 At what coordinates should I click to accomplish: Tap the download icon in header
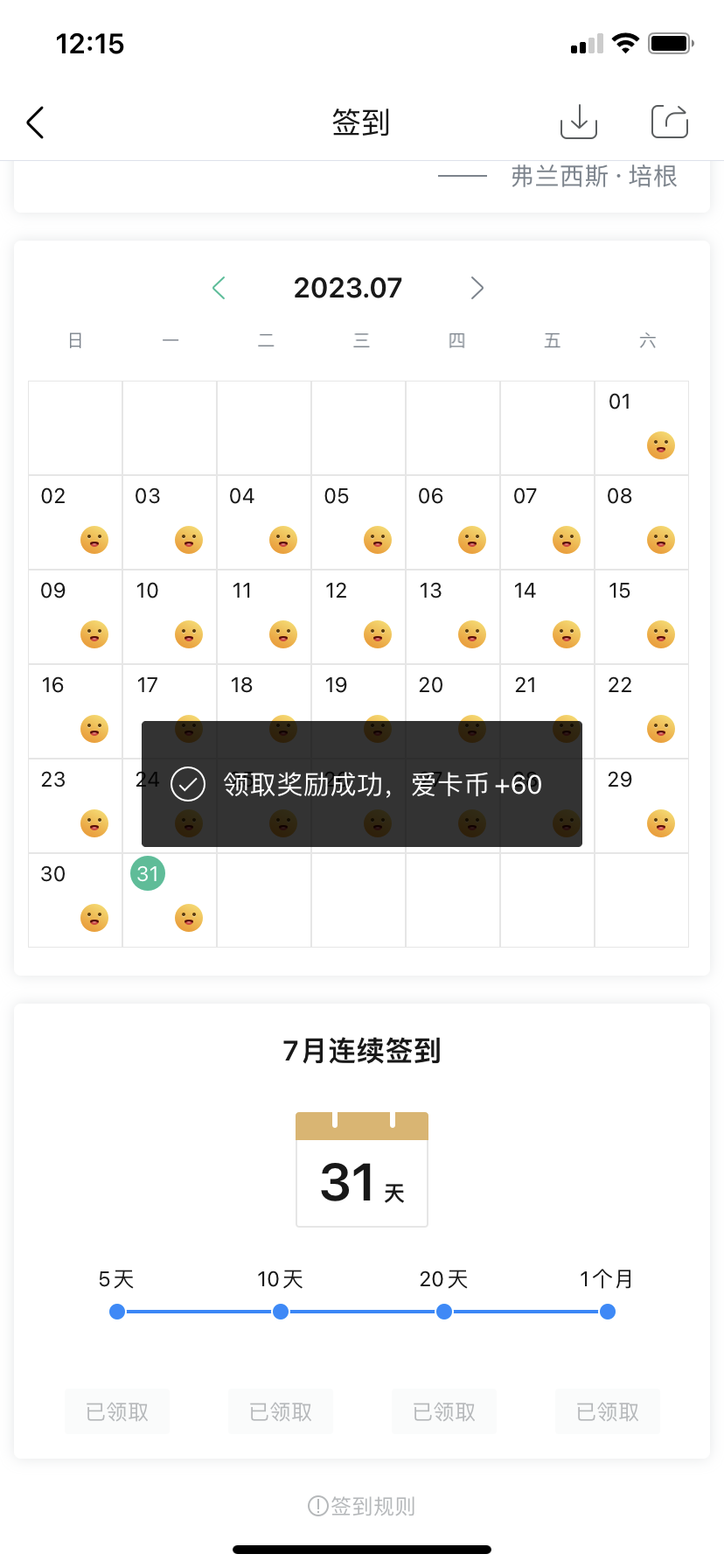tap(578, 122)
